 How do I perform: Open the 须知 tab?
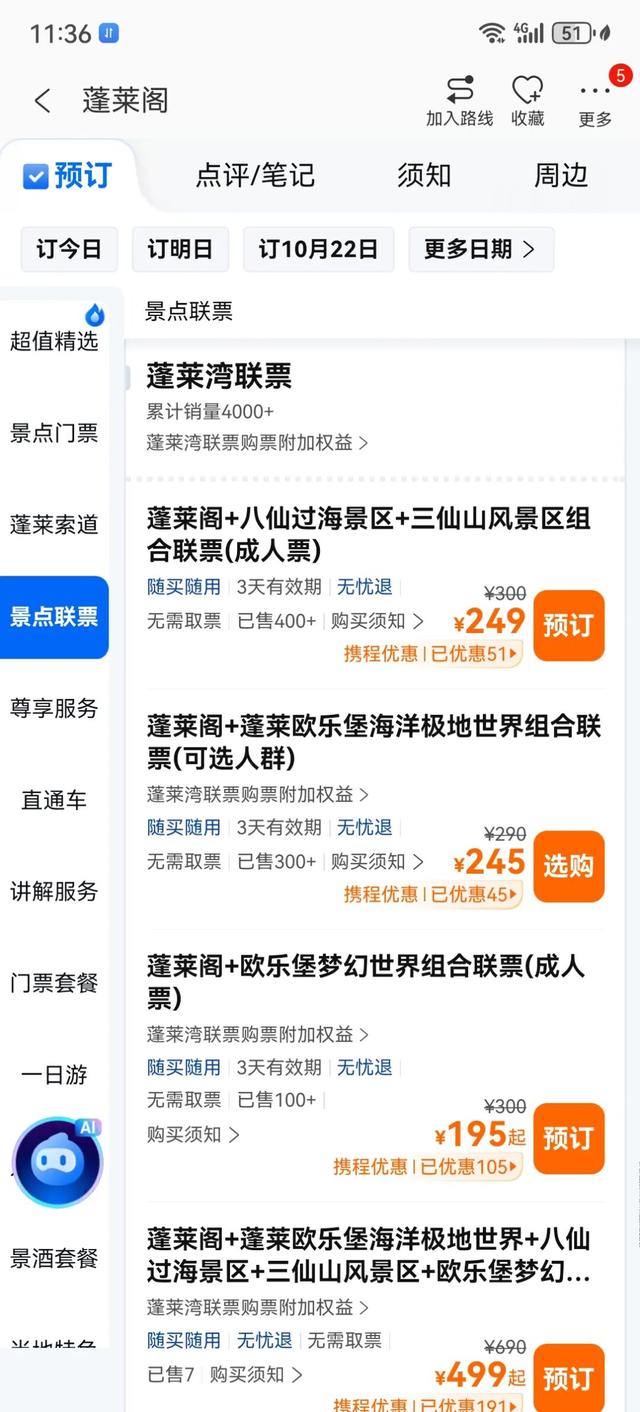pos(424,176)
